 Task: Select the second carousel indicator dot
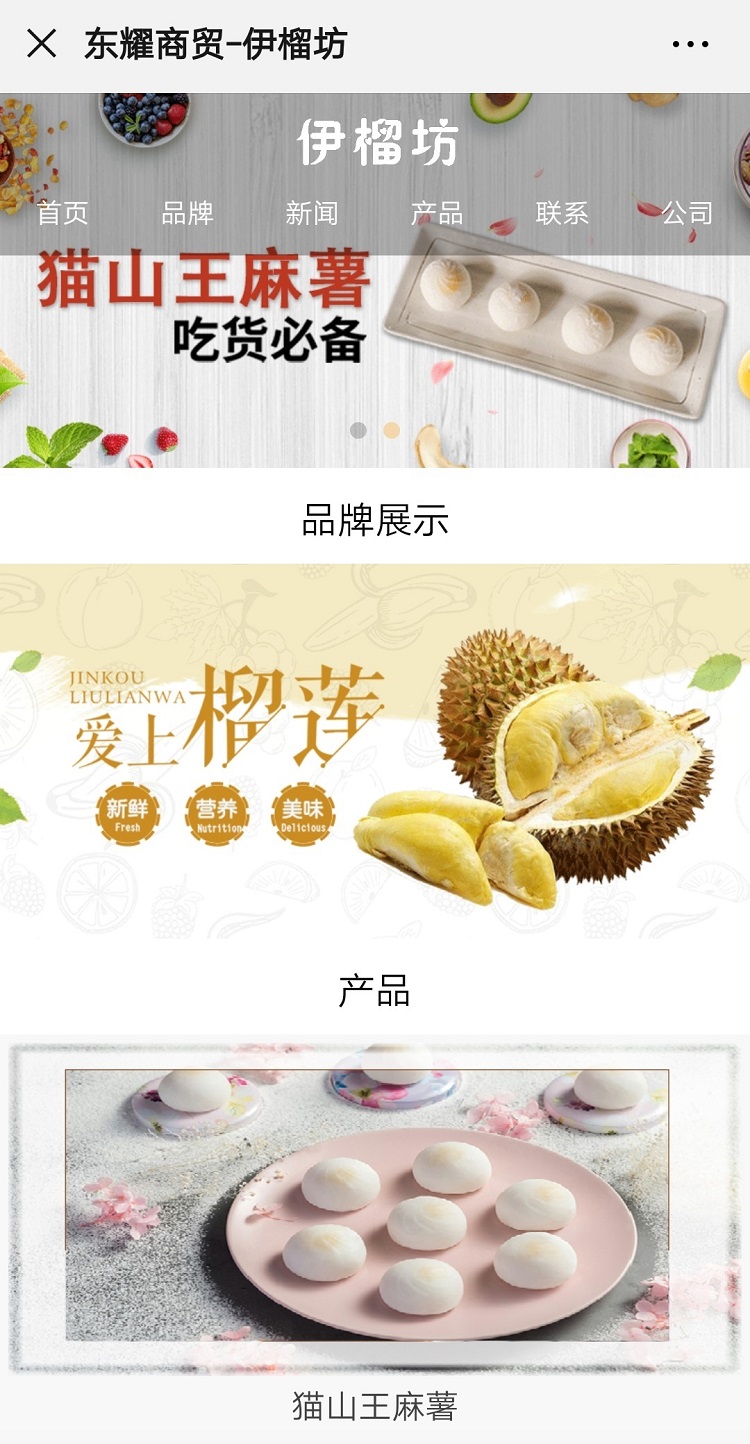coord(392,430)
